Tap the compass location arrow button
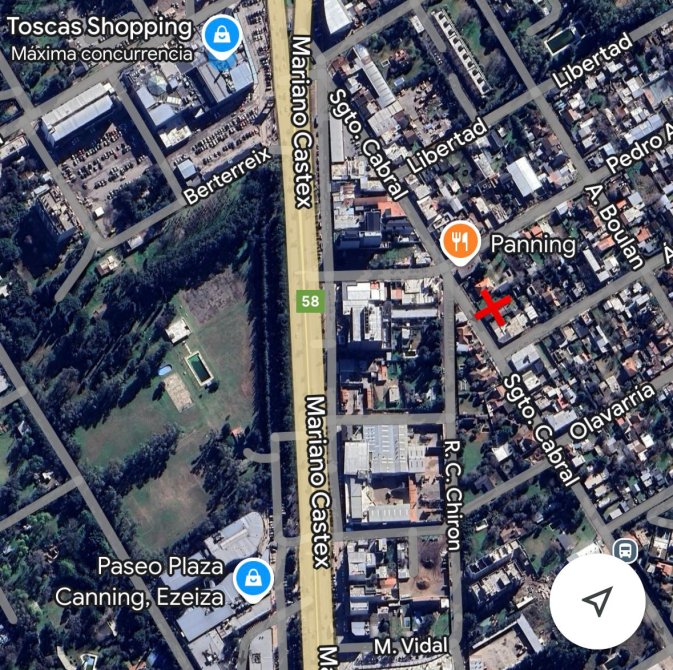673x670 pixels. coord(598,601)
